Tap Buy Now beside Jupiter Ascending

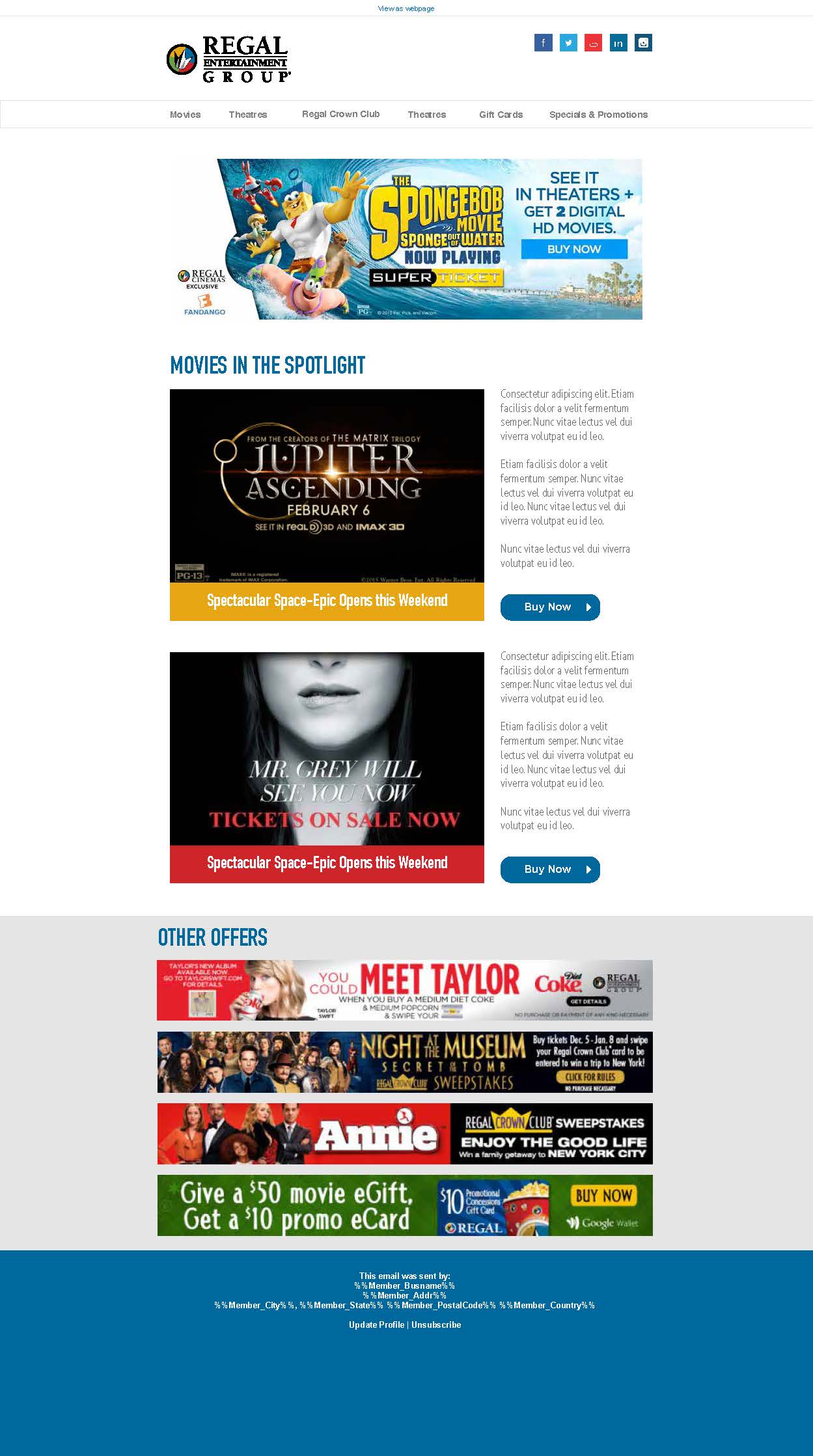pos(550,607)
